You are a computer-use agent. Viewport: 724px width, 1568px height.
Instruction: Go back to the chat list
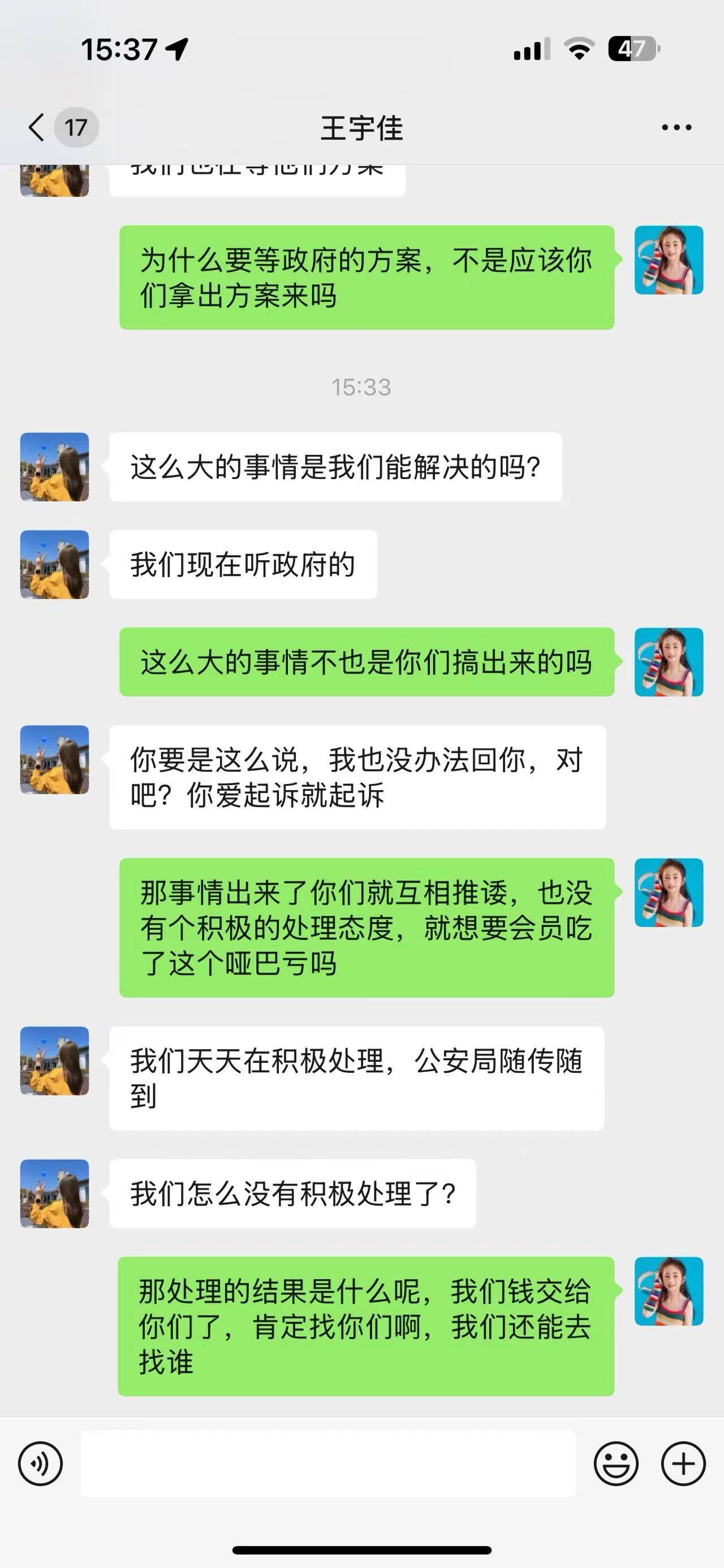38,127
